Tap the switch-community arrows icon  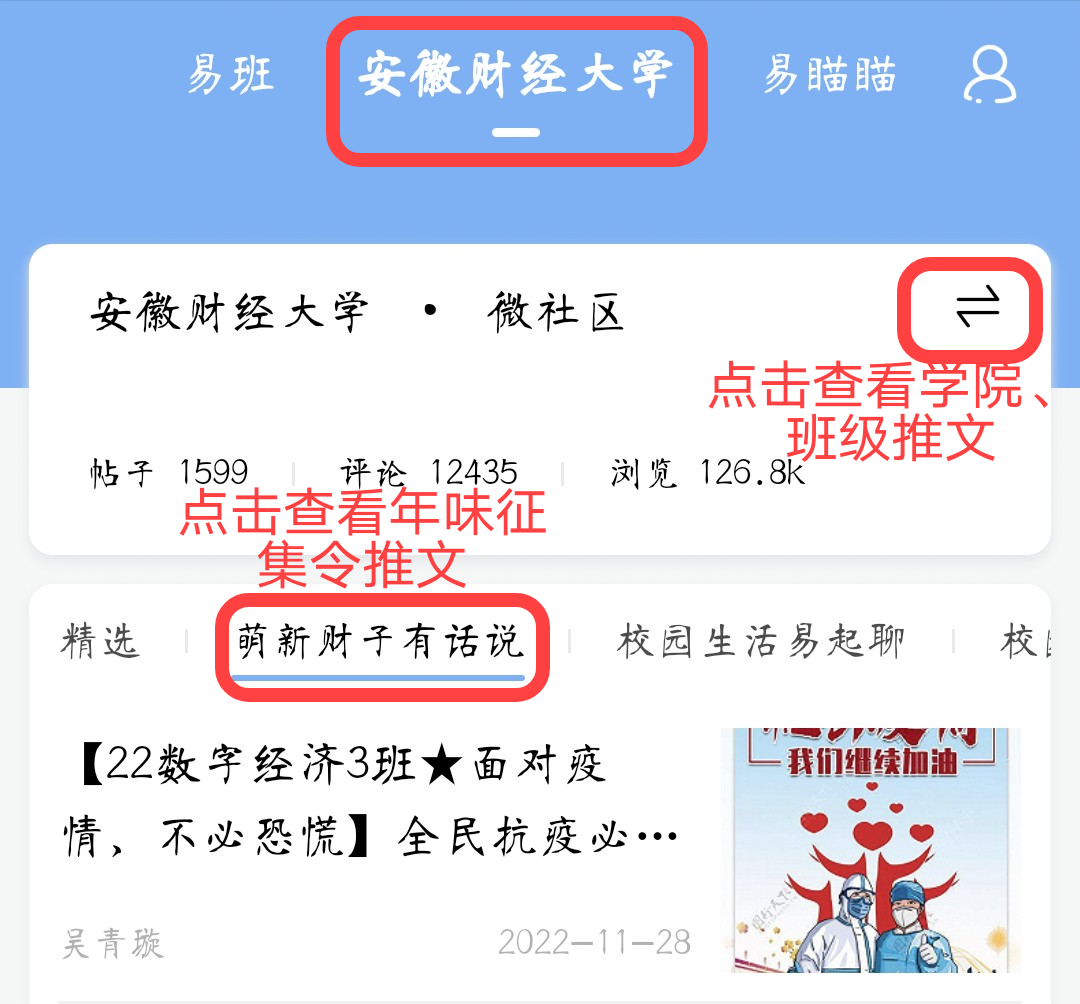click(x=977, y=308)
